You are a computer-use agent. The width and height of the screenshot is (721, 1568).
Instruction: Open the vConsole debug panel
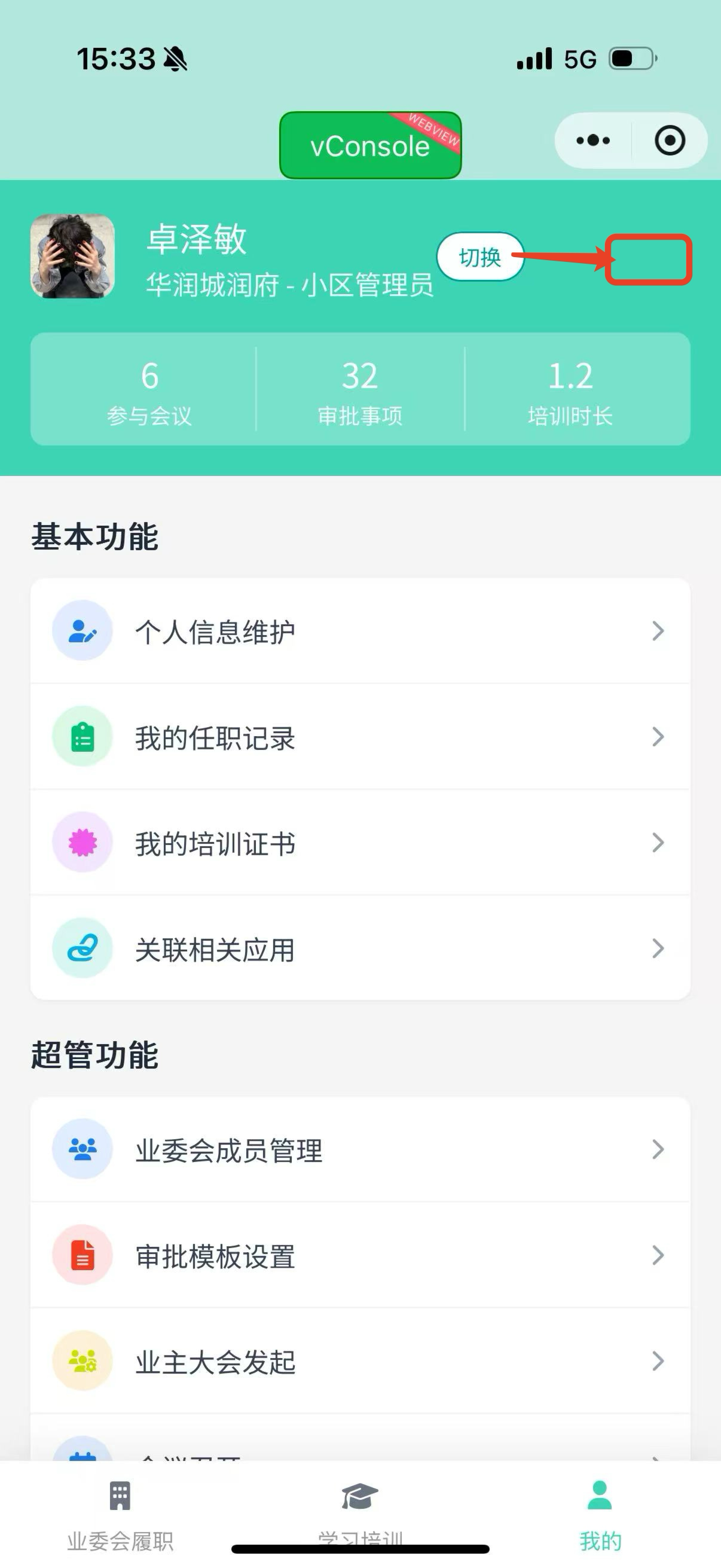coord(369,145)
